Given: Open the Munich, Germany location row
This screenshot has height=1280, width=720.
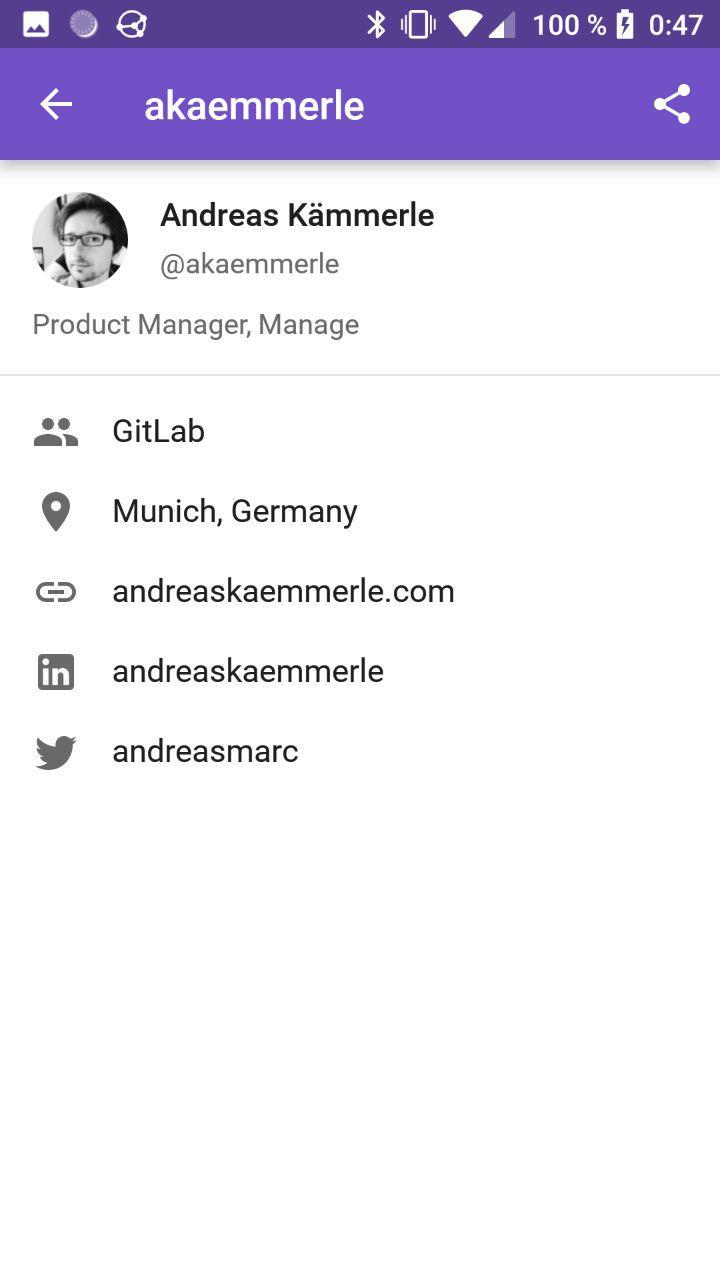Looking at the screenshot, I should point(360,511).
